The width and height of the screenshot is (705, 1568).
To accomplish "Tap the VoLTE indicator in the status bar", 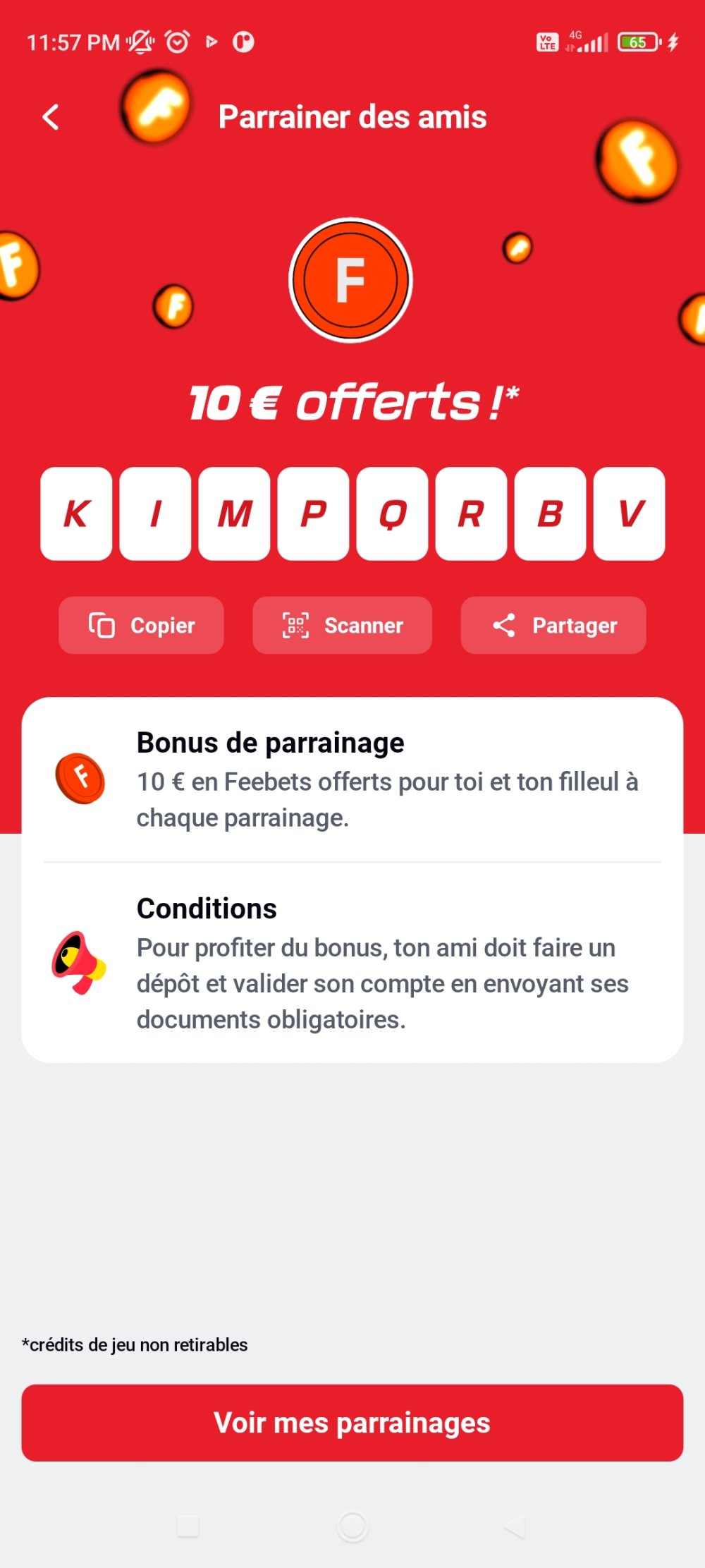I will click(546, 42).
